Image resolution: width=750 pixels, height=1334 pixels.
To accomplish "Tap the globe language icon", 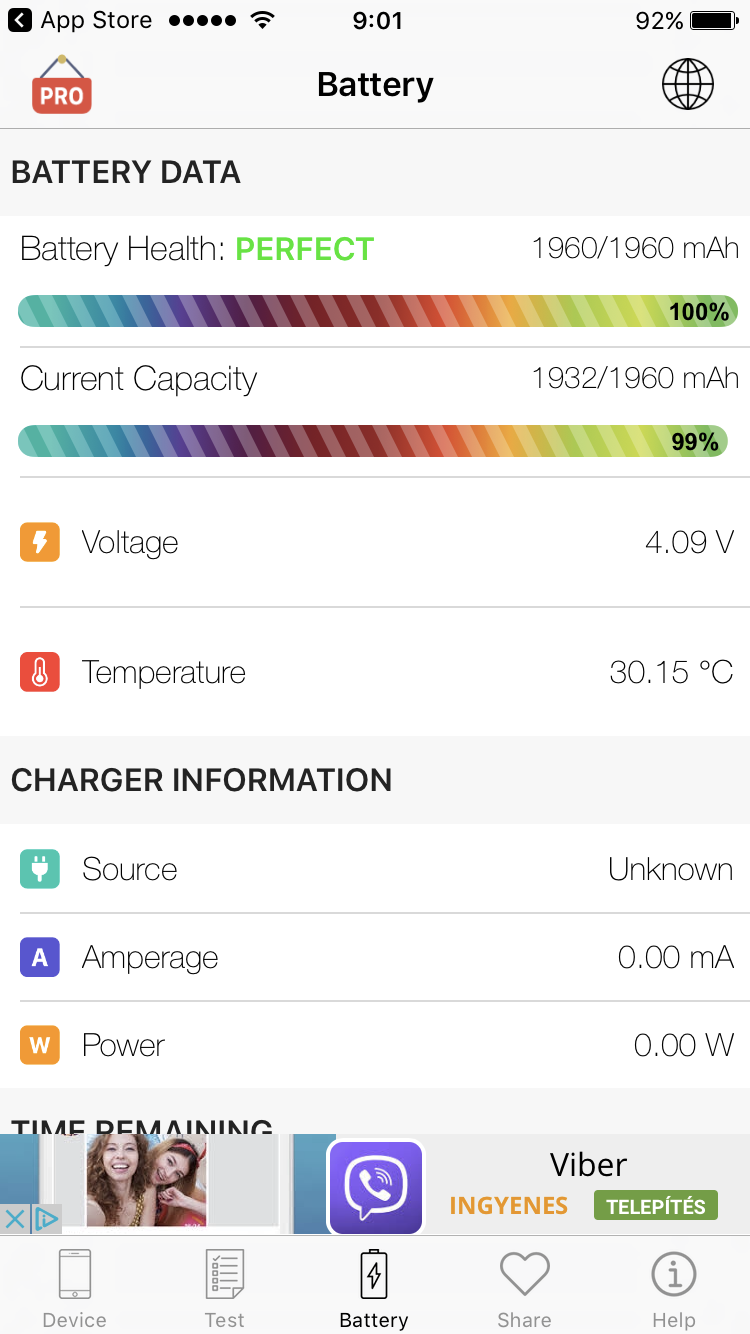I will [688, 84].
